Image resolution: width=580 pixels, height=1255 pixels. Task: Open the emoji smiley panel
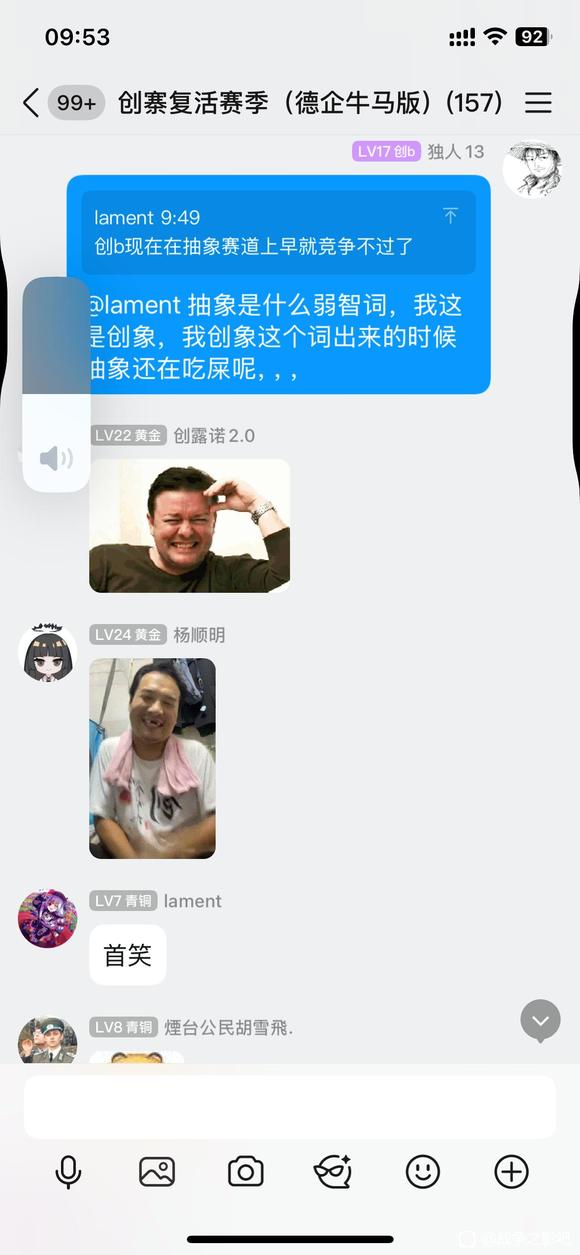click(x=423, y=1171)
